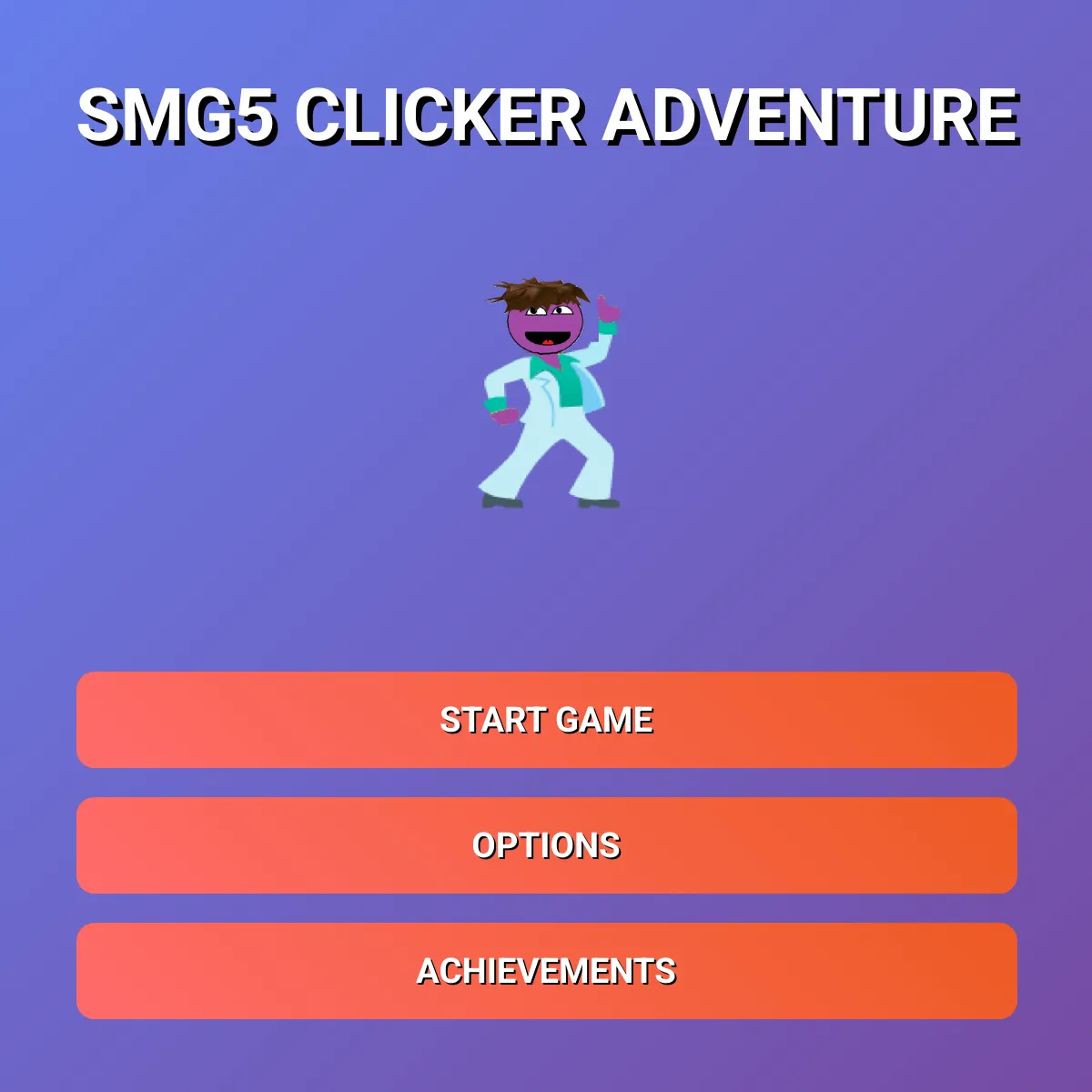
Task: Tap the Start Game button
Action: tap(546, 720)
